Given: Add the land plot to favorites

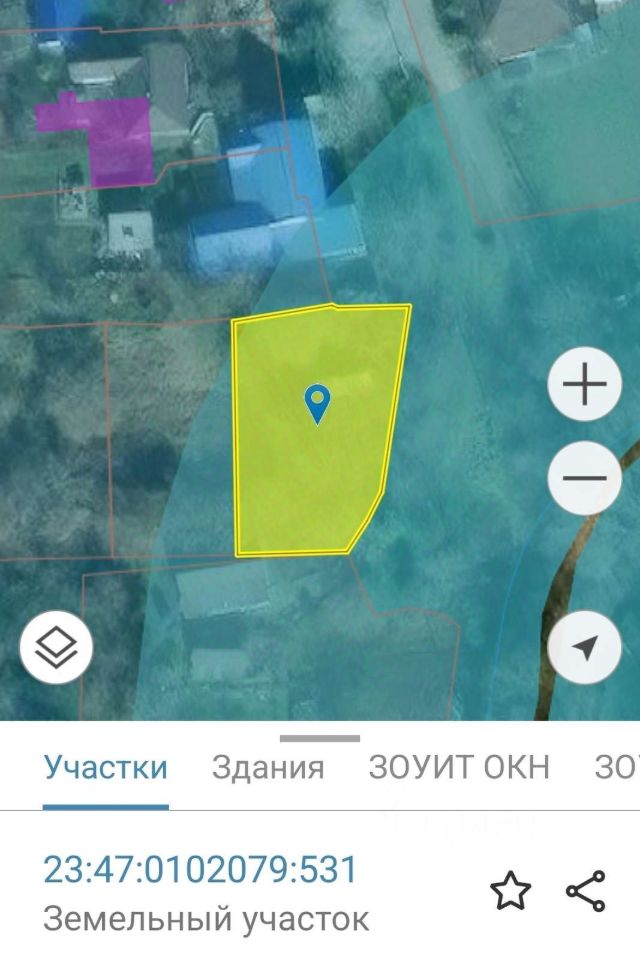Looking at the screenshot, I should (x=511, y=890).
